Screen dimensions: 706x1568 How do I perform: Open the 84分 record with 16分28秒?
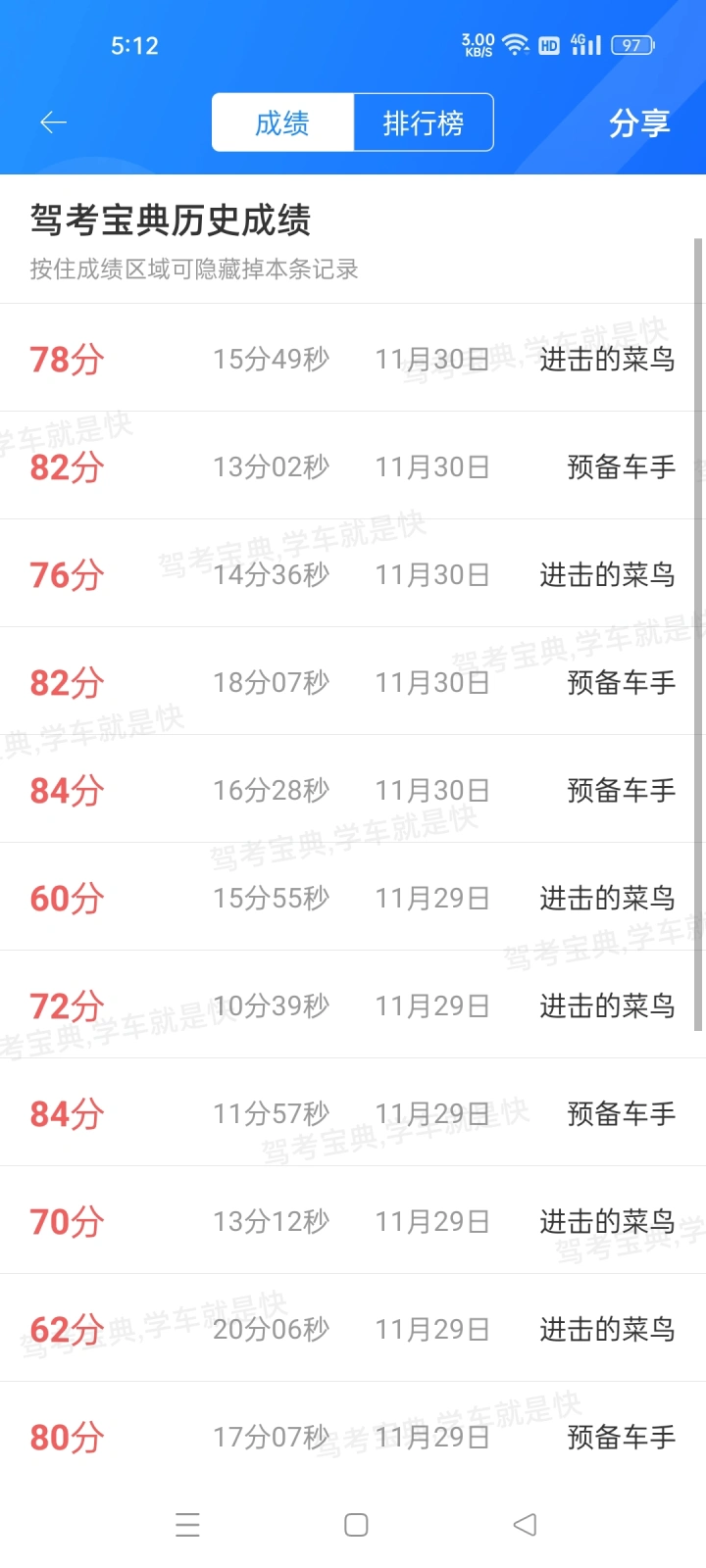(x=353, y=789)
